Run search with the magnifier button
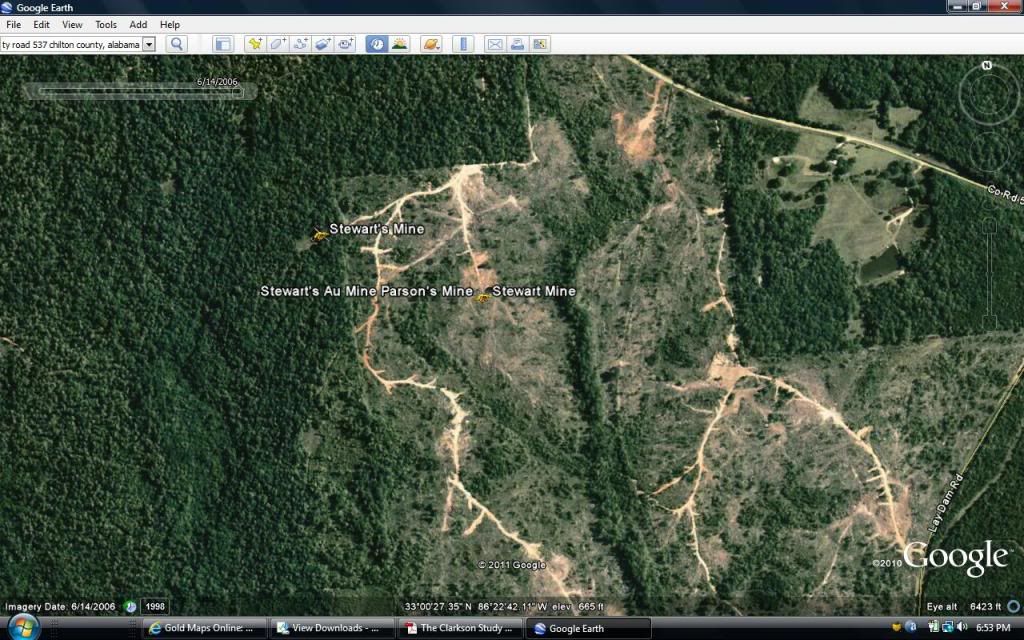1024x640 pixels. [177, 44]
